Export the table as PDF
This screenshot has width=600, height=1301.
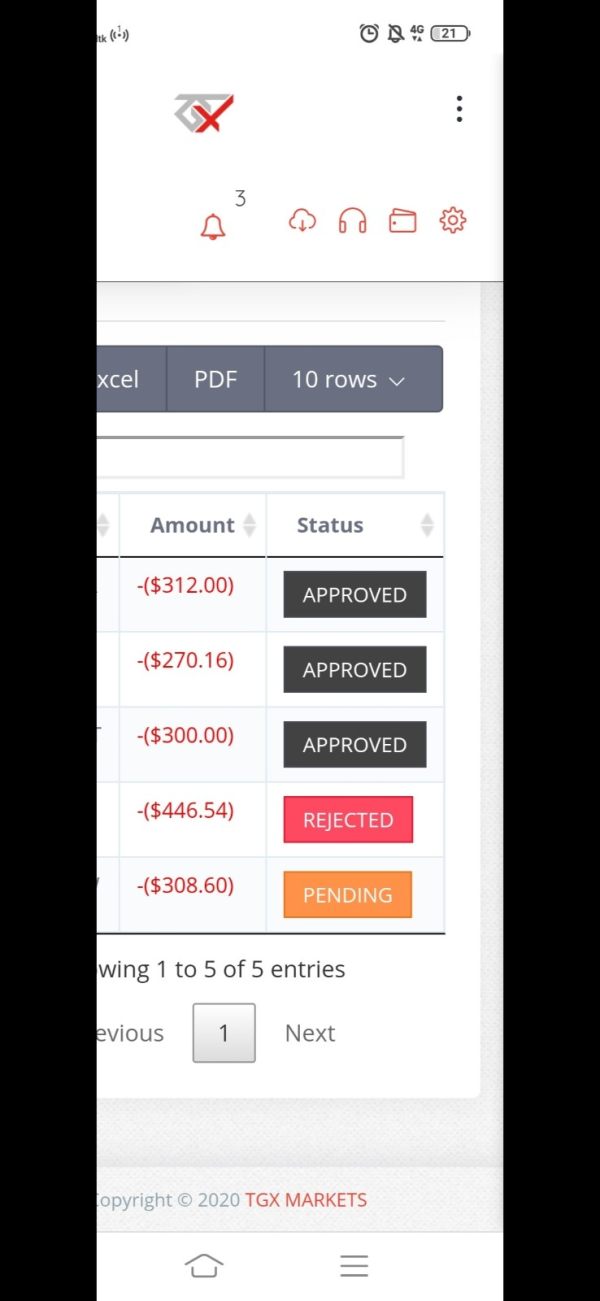pos(215,379)
